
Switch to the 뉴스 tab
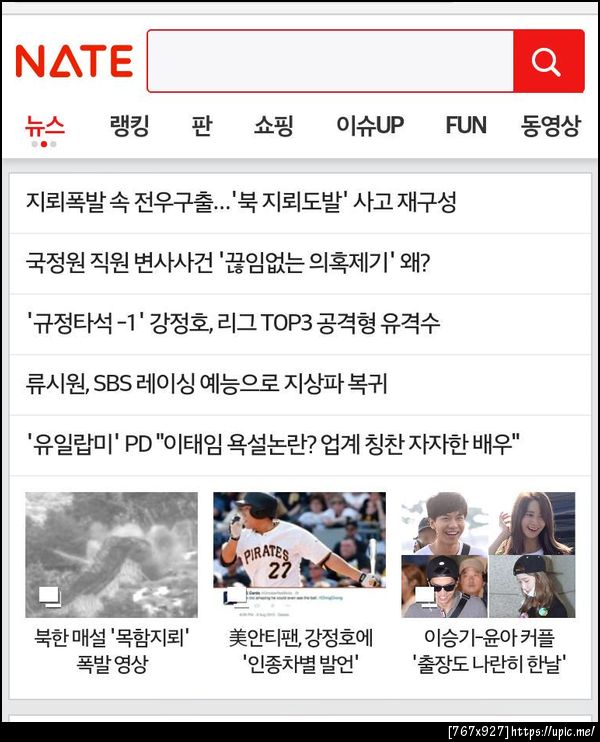click(44, 126)
